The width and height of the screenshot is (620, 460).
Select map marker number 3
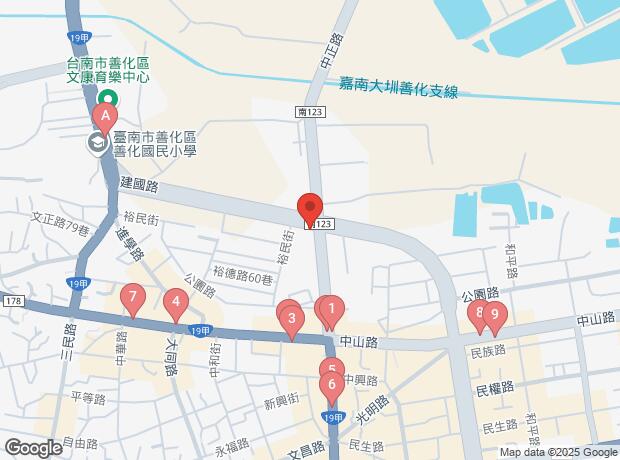[x=291, y=320]
